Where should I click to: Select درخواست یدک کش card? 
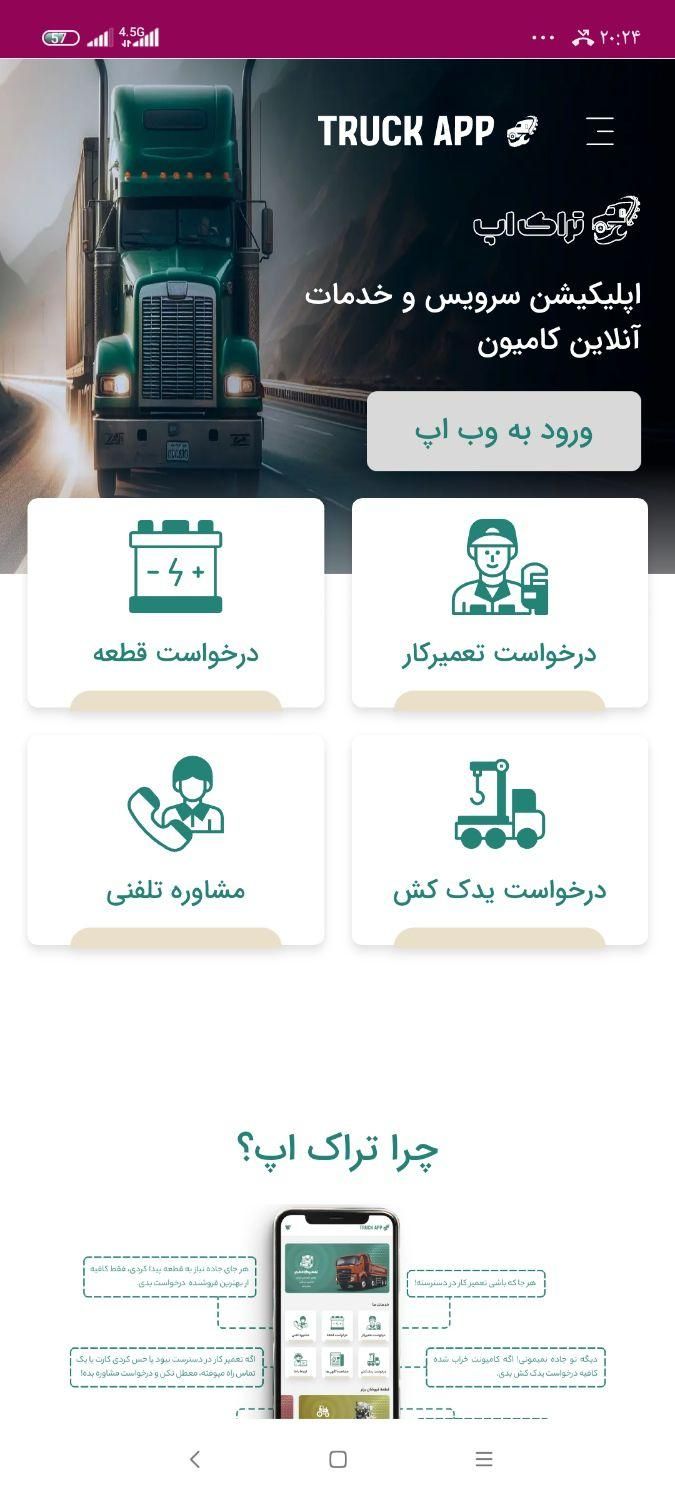click(x=499, y=839)
